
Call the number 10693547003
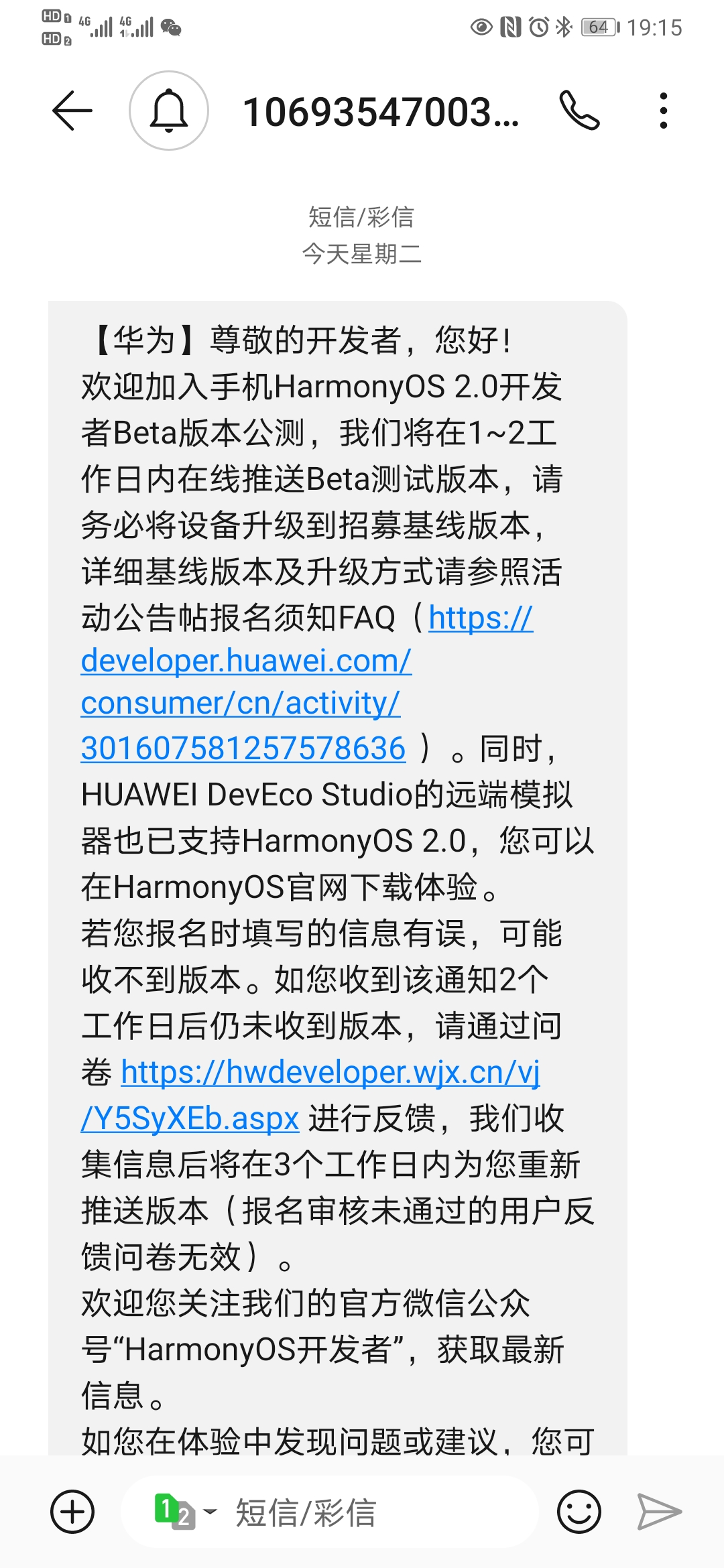pyautogui.click(x=579, y=111)
